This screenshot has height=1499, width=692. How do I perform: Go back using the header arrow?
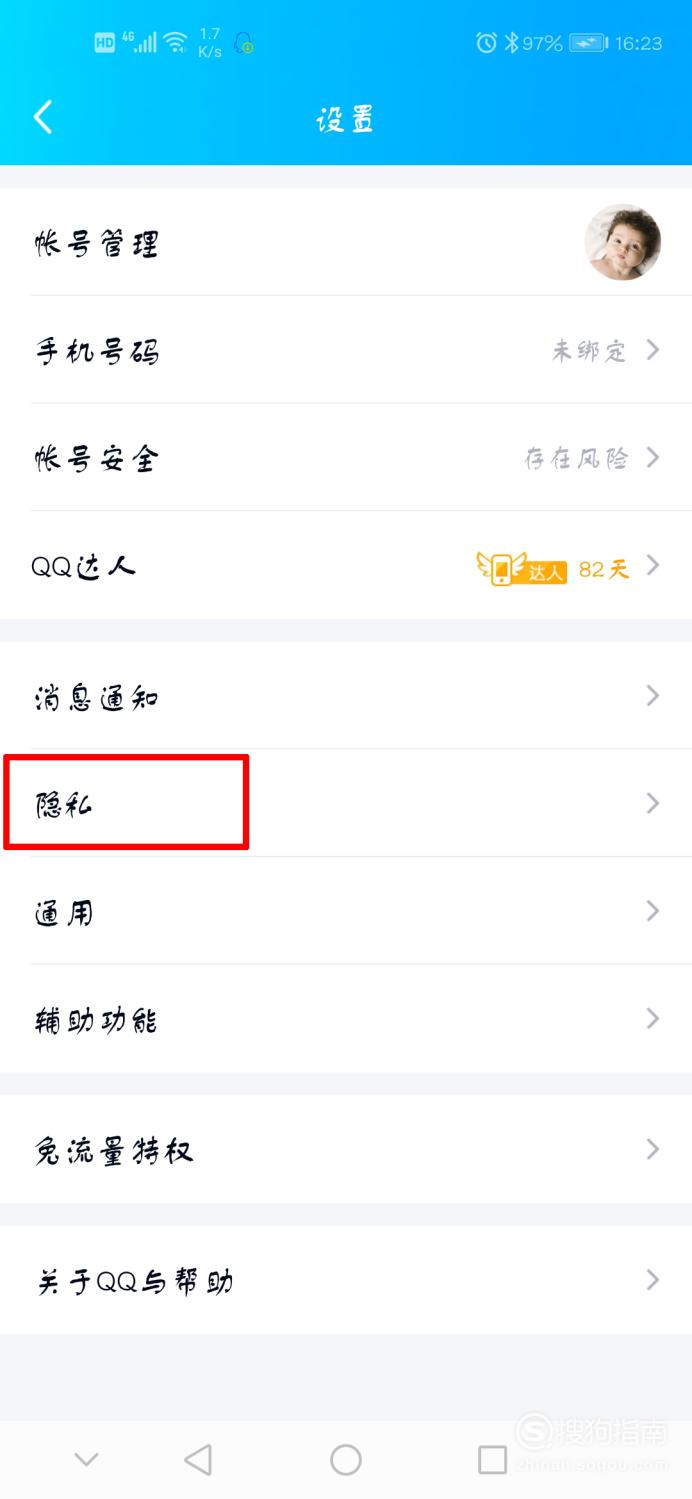pos(43,118)
